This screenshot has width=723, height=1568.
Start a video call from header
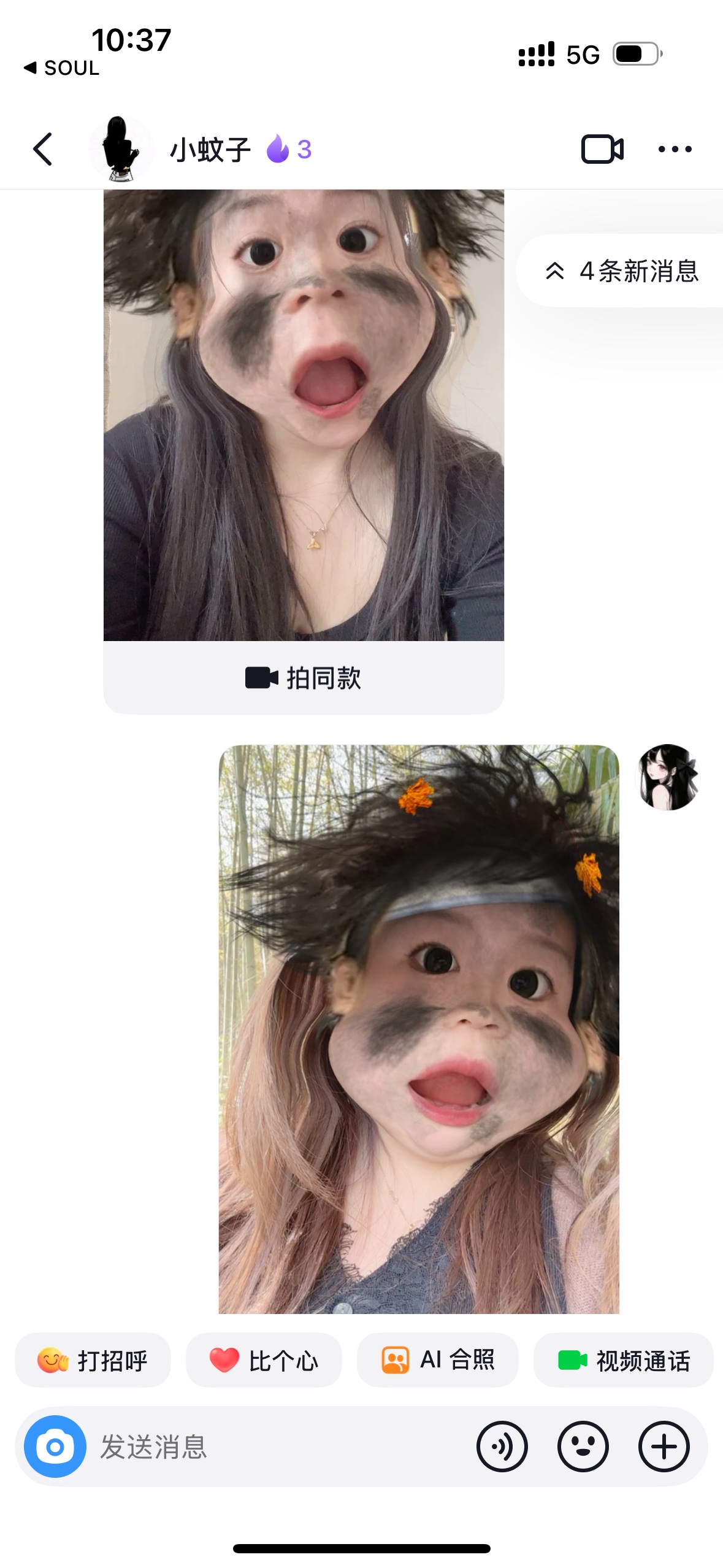pyautogui.click(x=602, y=149)
